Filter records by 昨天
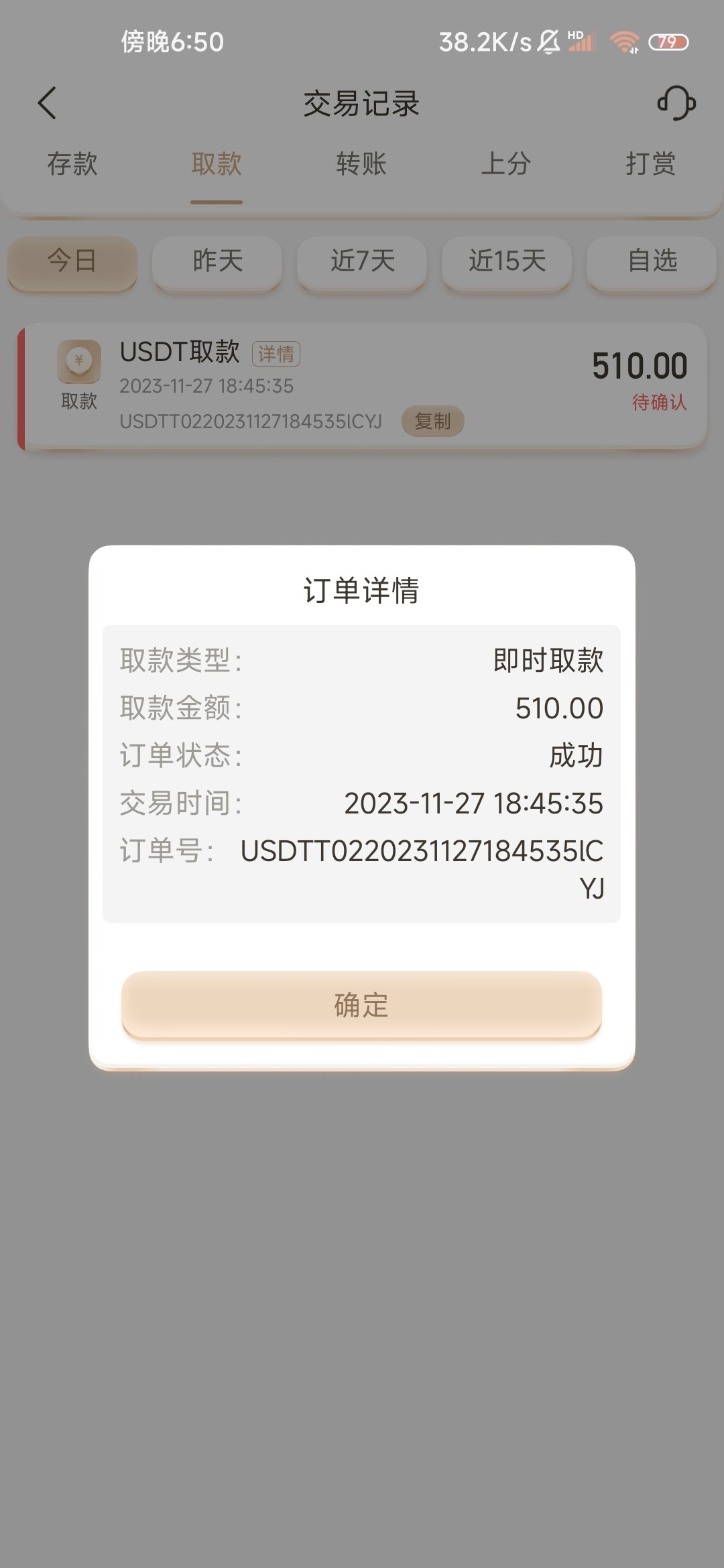Image resolution: width=724 pixels, height=1568 pixels. point(217,263)
